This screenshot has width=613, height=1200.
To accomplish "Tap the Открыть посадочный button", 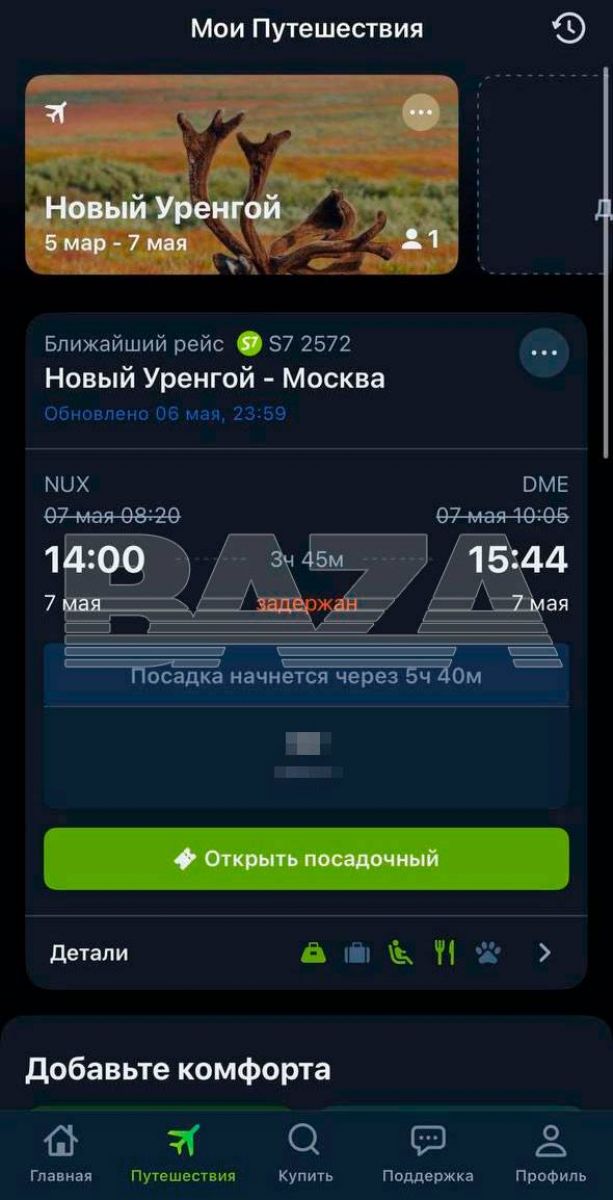I will click(x=306, y=859).
